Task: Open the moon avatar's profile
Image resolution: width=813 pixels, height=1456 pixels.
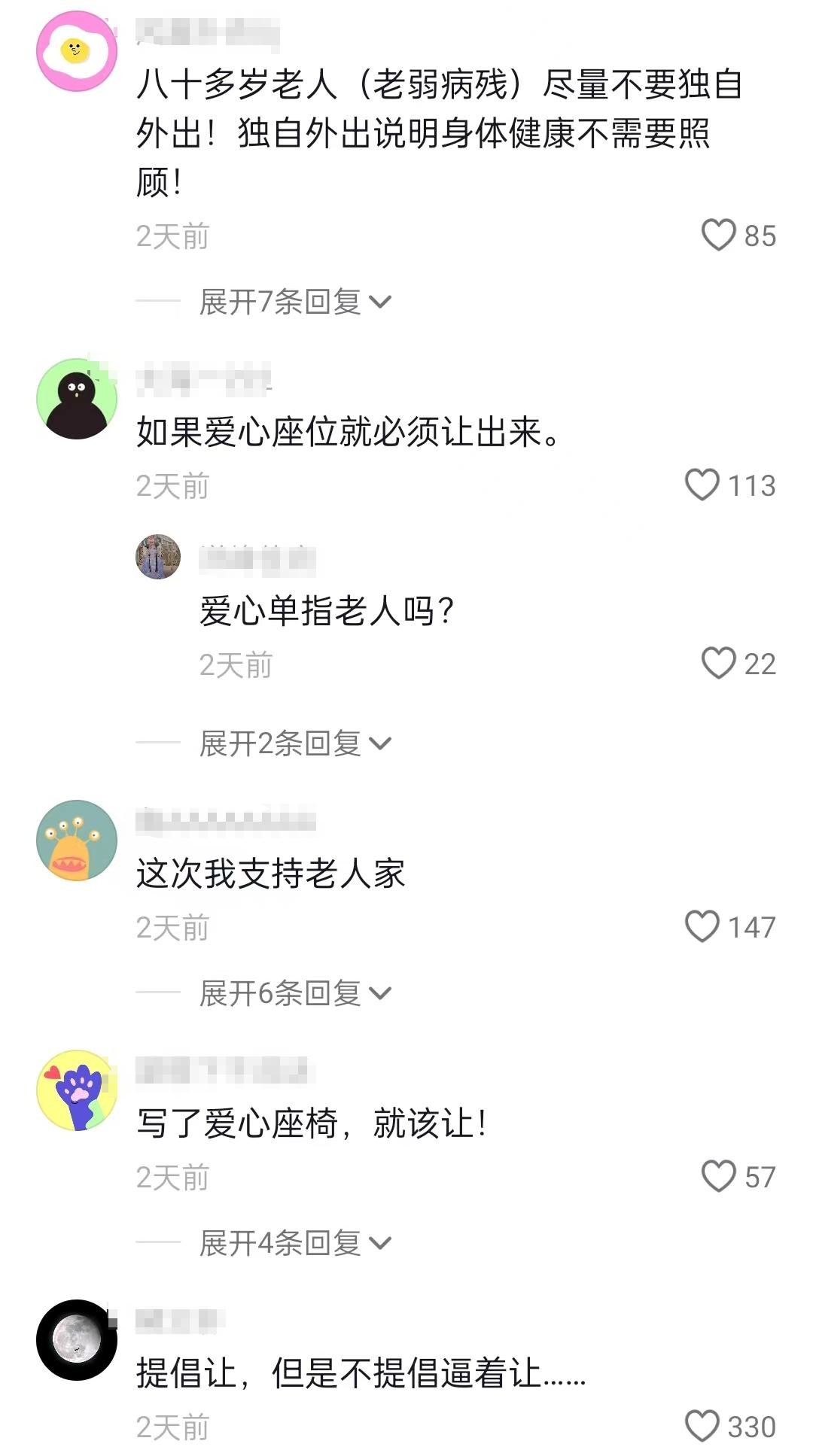Action: (77, 1340)
